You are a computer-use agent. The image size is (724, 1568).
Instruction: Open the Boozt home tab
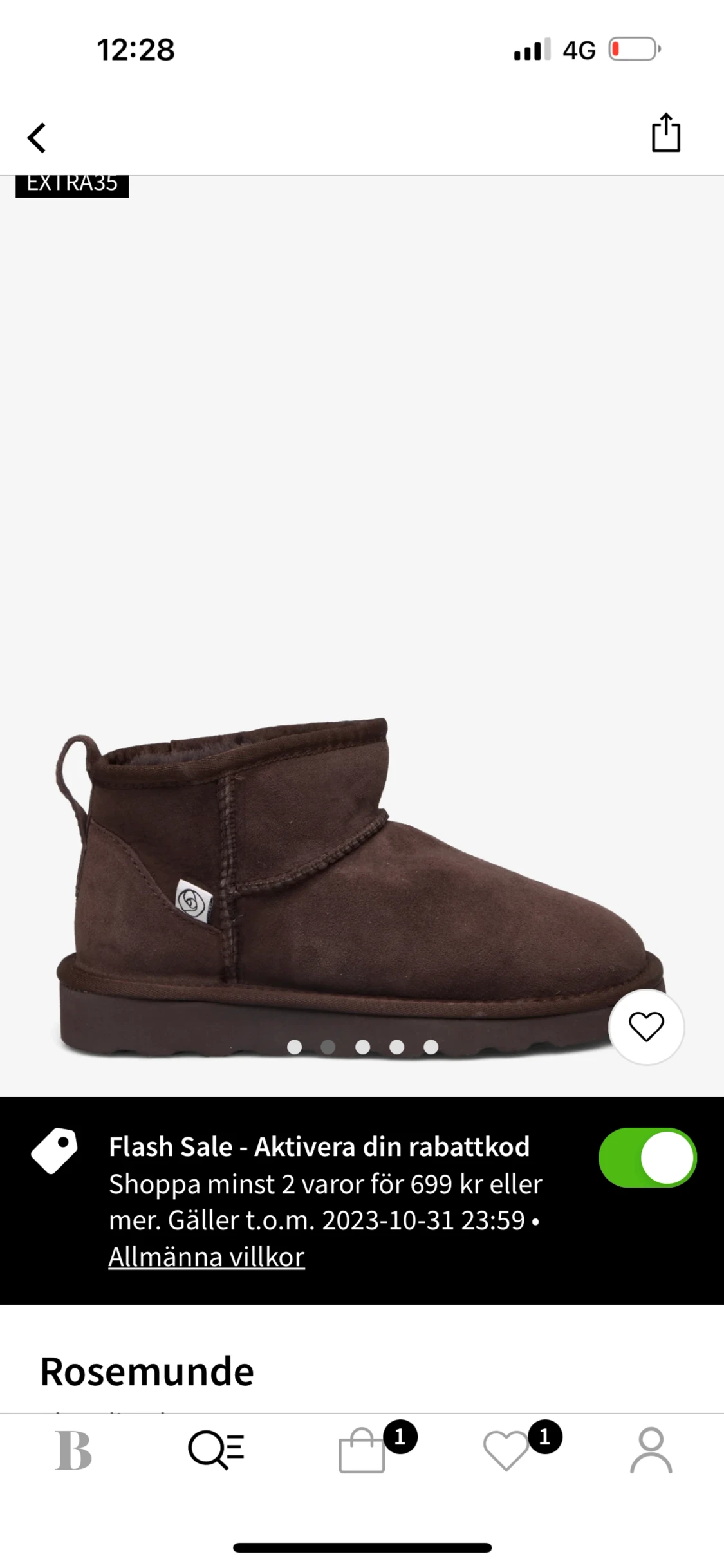(x=73, y=1451)
